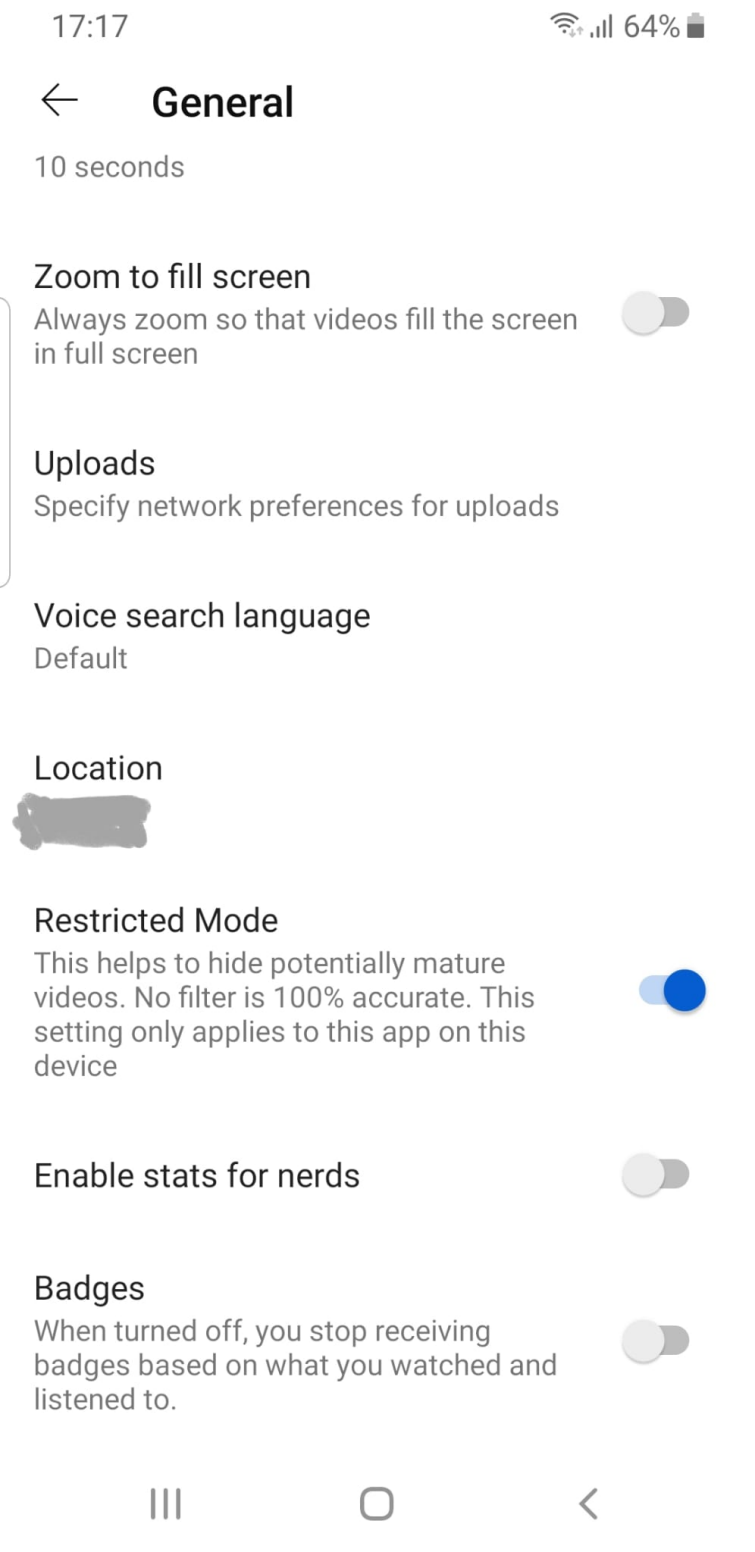The image size is (755, 1552).
Task: Enable Zoom to fill screen
Action: pyautogui.click(x=657, y=312)
